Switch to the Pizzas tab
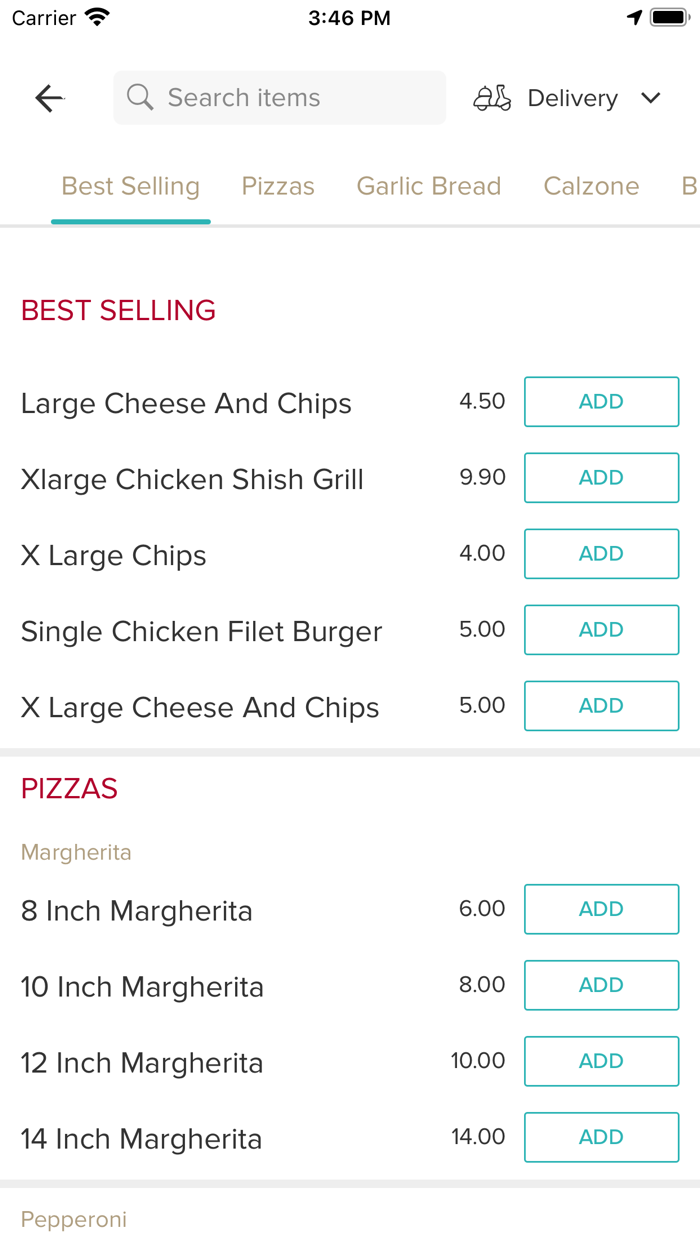The image size is (700, 1244). (278, 187)
